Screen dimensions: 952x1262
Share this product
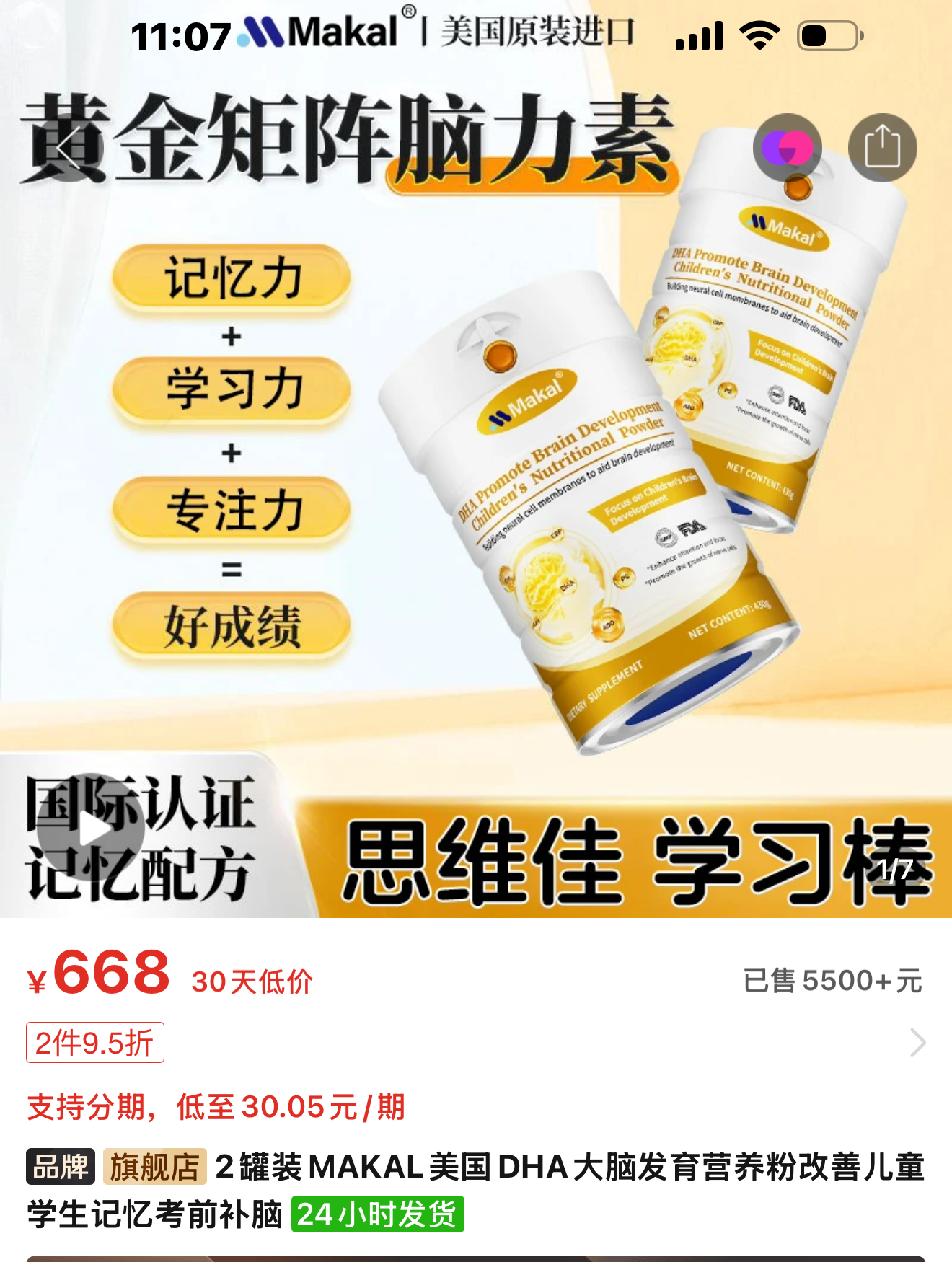click(x=882, y=148)
